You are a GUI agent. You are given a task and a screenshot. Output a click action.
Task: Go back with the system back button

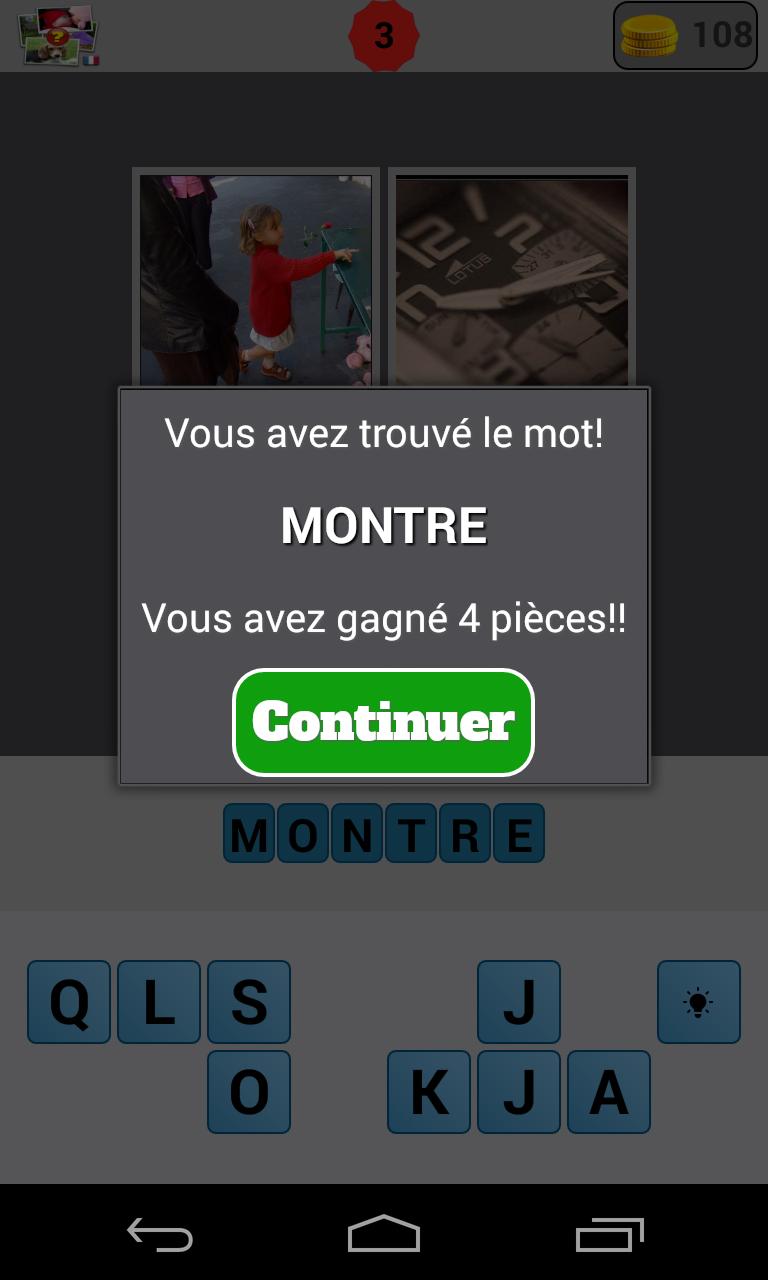click(160, 1234)
